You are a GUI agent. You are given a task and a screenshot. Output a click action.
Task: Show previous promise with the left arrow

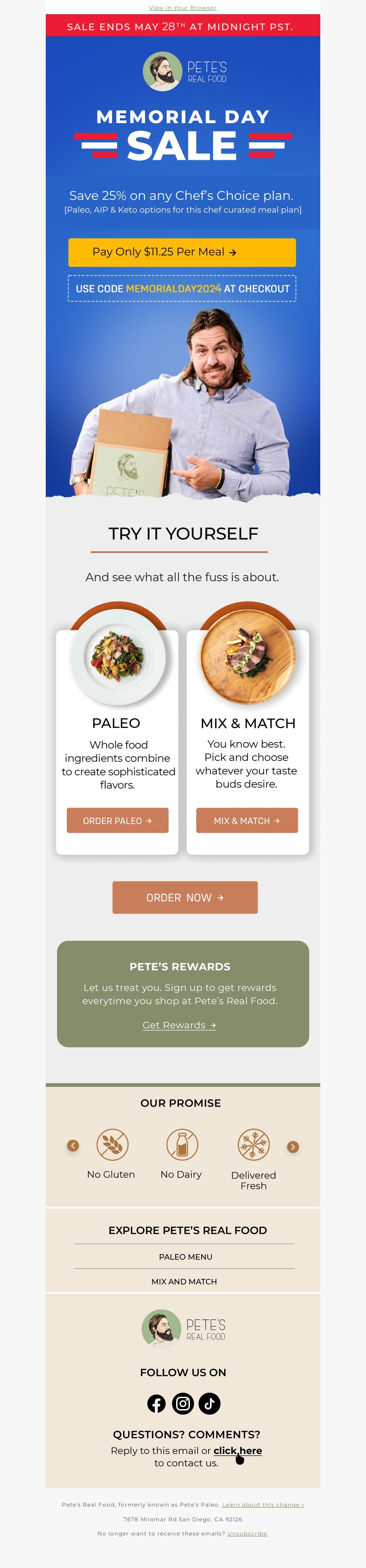click(73, 1145)
